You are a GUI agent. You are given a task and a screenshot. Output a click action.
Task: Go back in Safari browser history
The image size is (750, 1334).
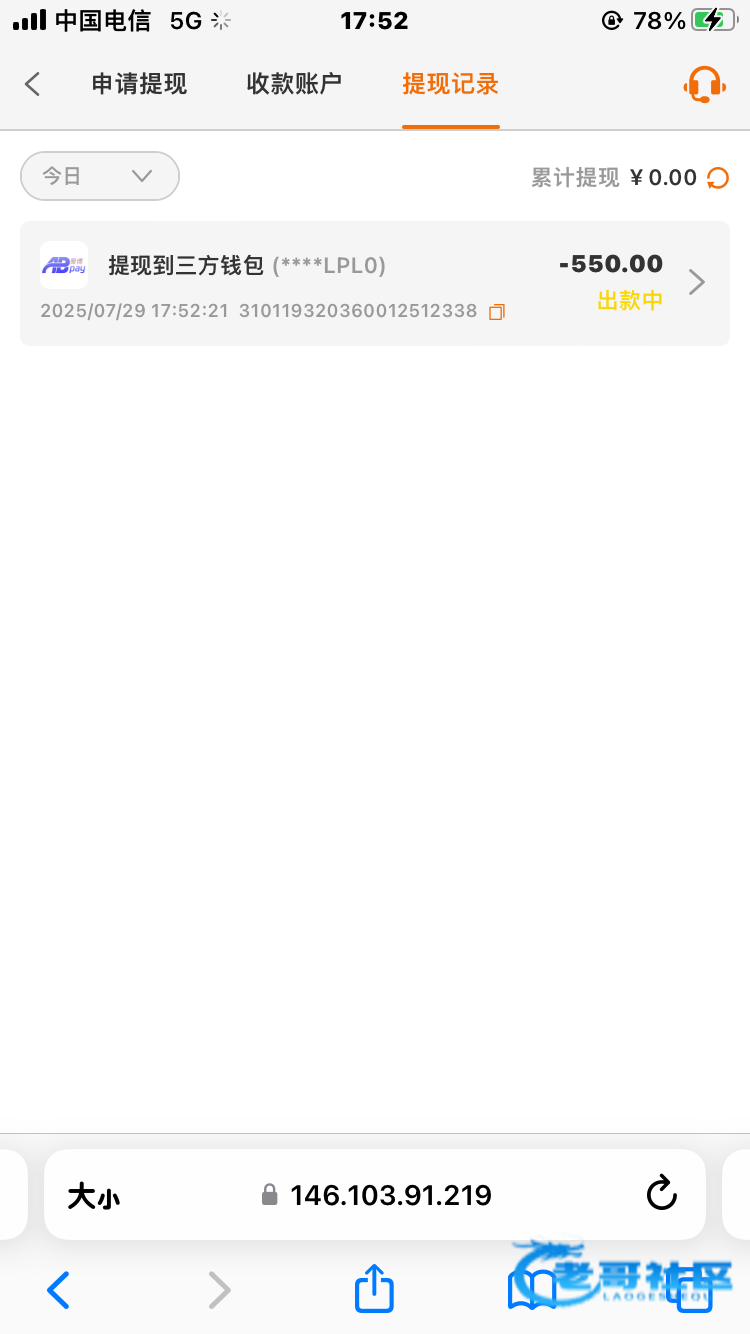[59, 1290]
